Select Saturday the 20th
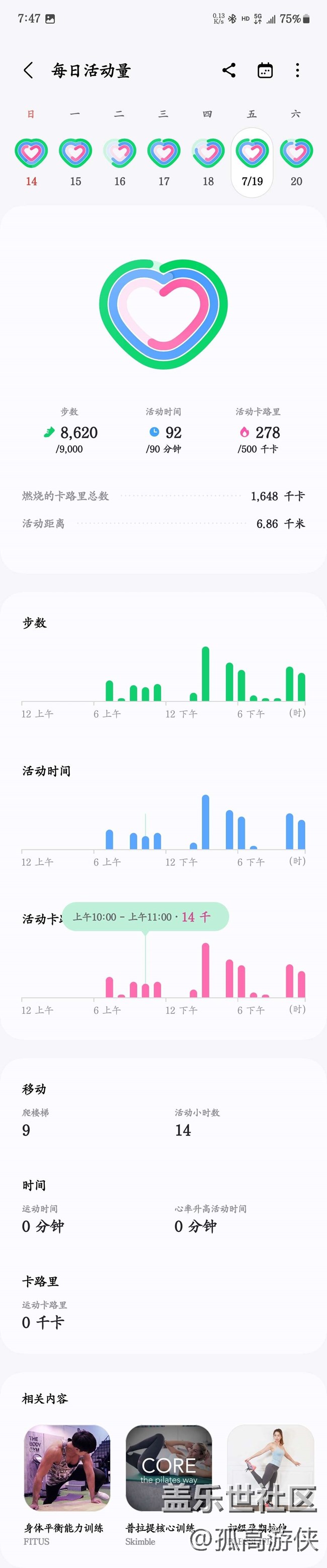The image size is (327, 1568). coord(296,161)
